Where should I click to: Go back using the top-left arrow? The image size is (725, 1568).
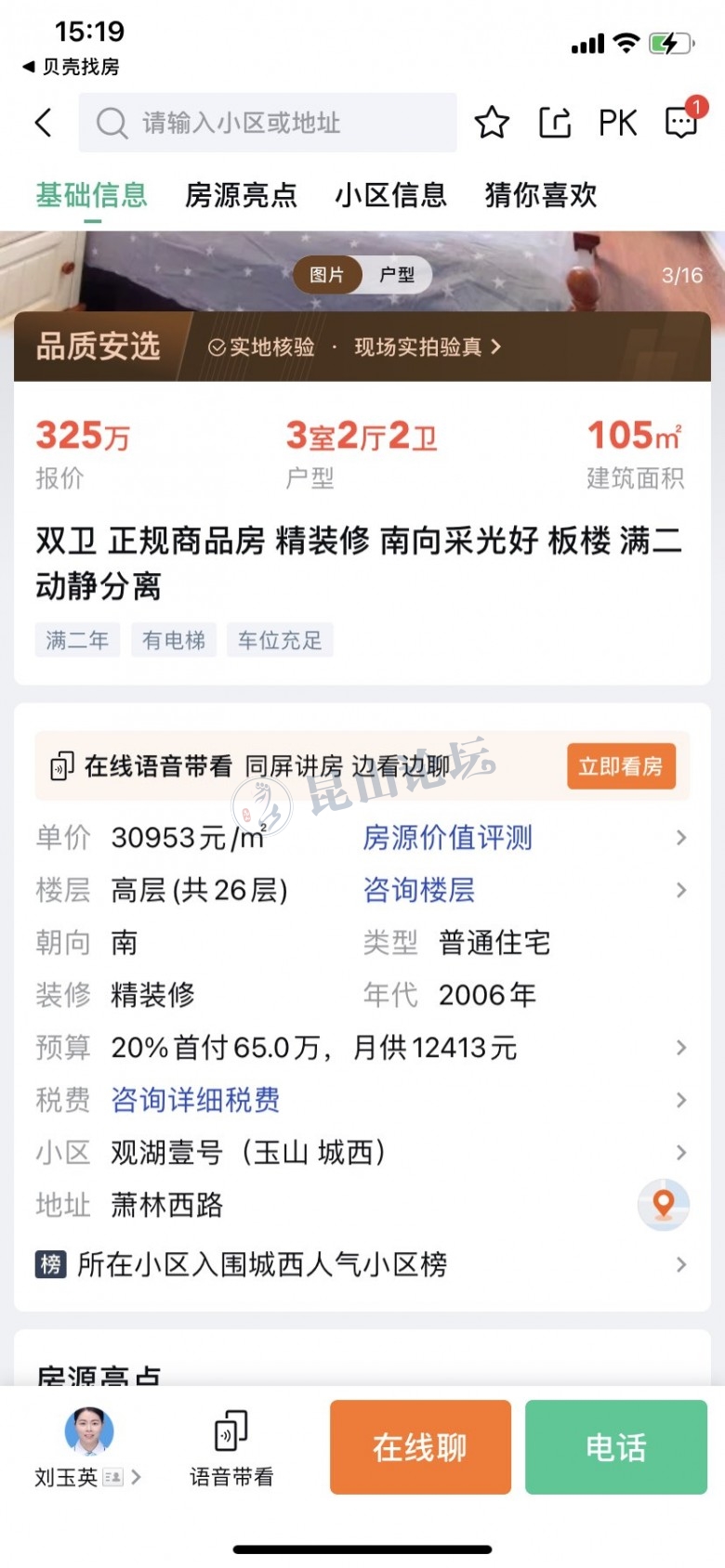point(43,123)
